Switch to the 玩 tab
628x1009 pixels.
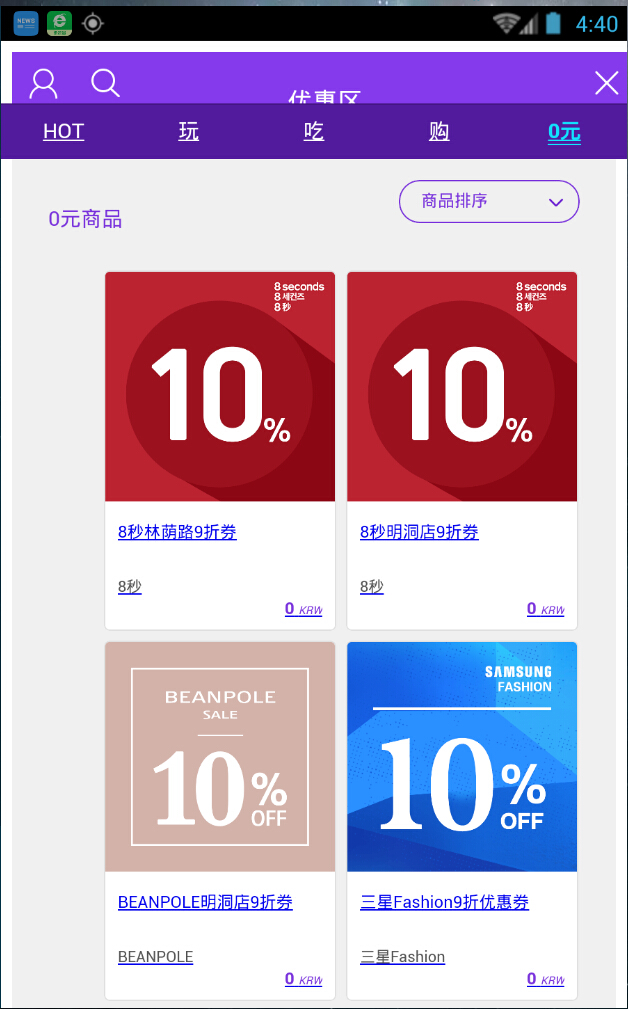188,132
